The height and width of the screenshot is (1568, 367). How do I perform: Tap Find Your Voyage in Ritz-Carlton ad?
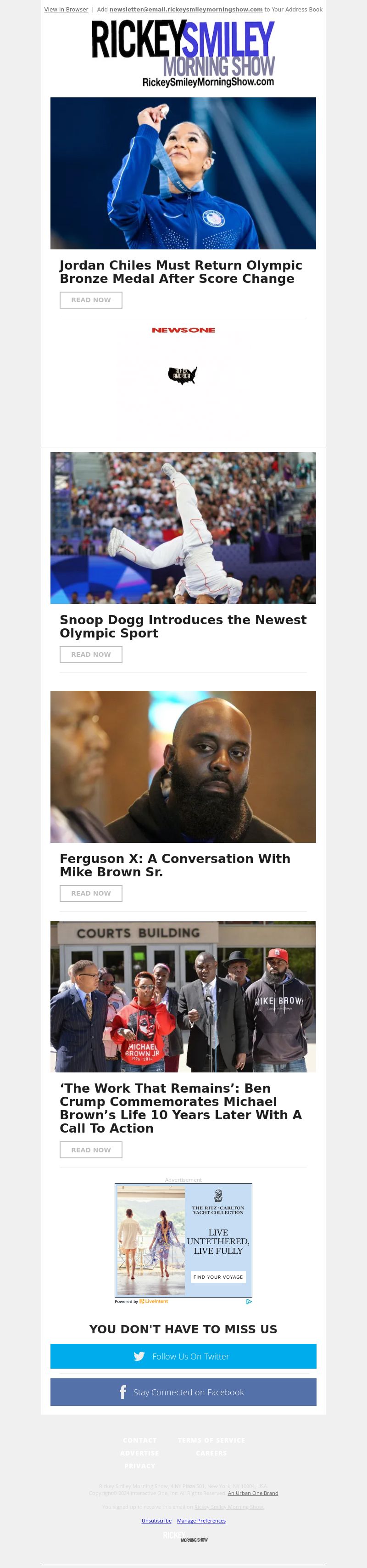218,1276
